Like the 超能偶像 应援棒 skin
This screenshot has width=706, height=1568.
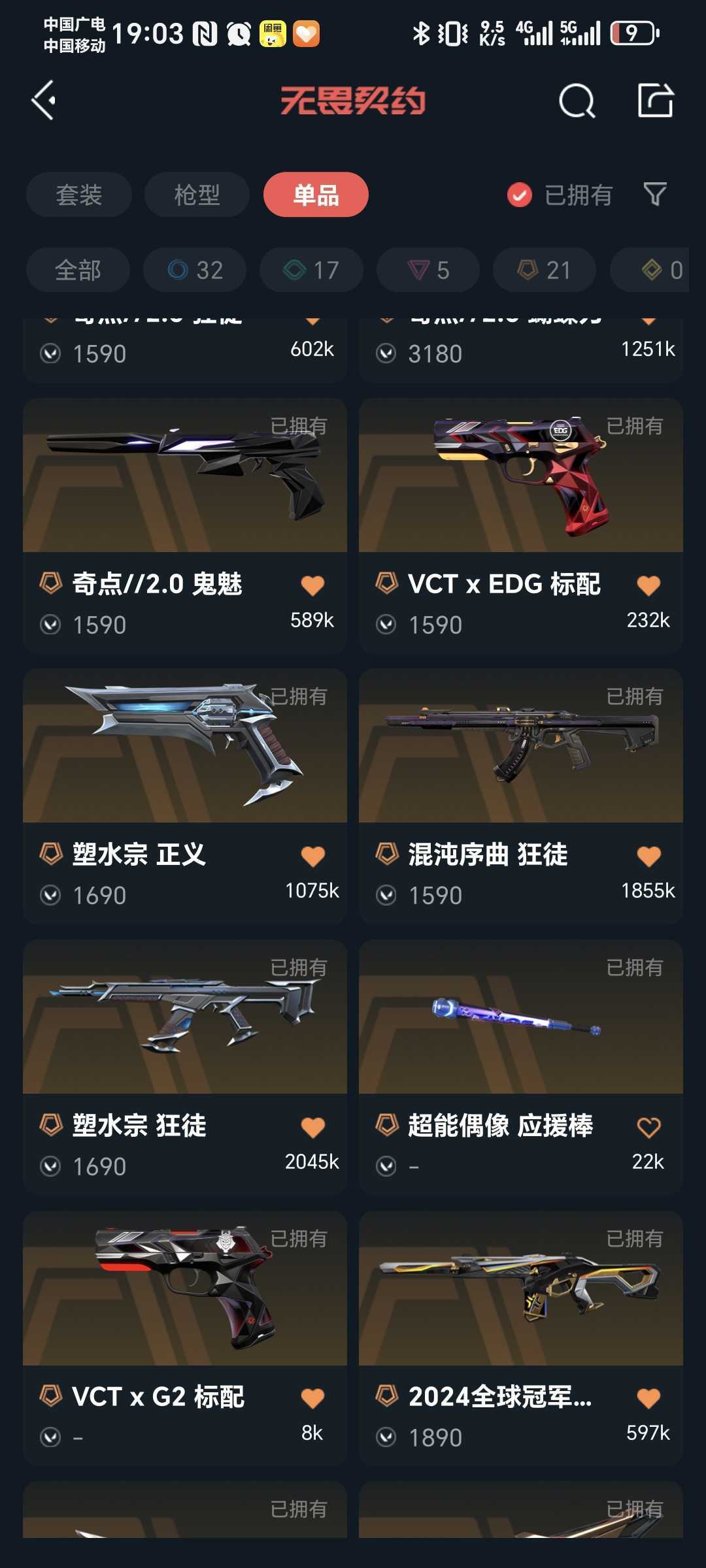coord(648,1127)
